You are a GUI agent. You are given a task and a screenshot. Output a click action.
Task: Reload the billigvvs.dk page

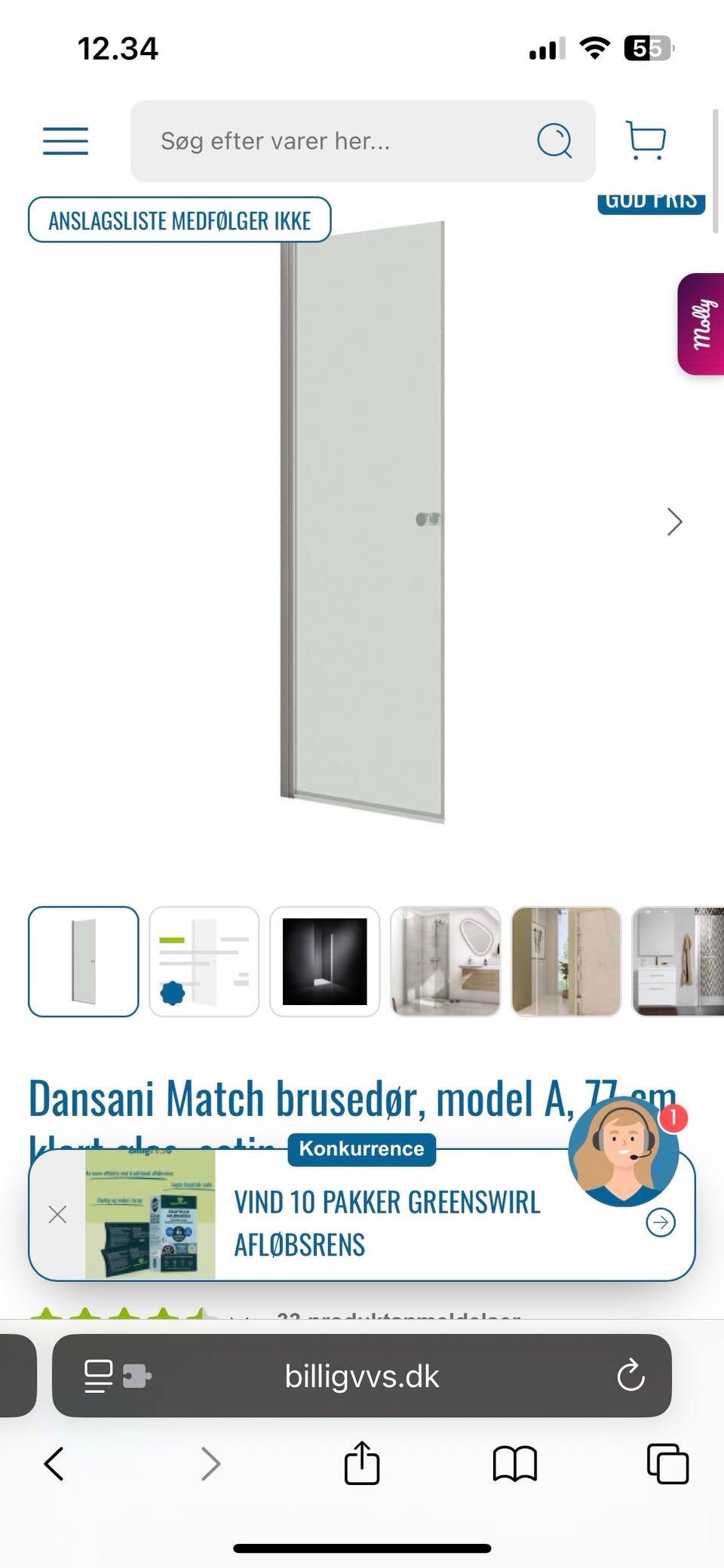click(630, 1376)
